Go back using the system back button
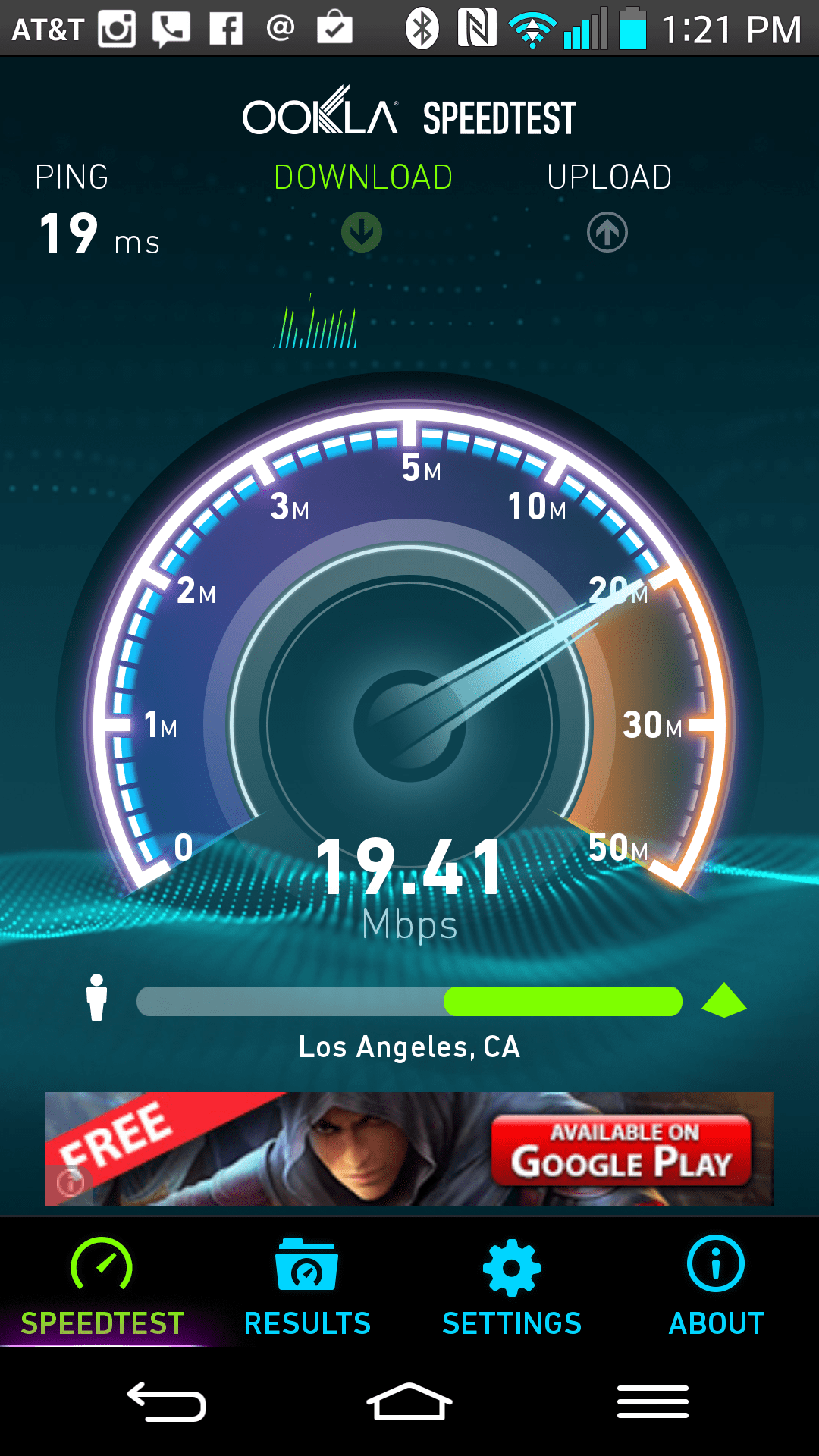The image size is (819, 1456). [x=167, y=1401]
